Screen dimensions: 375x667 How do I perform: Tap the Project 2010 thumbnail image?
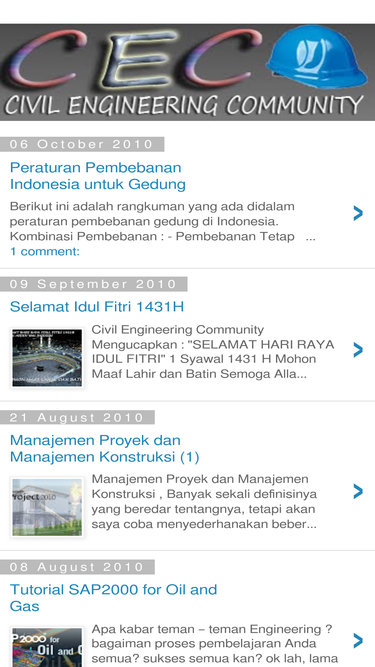(47, 507)
